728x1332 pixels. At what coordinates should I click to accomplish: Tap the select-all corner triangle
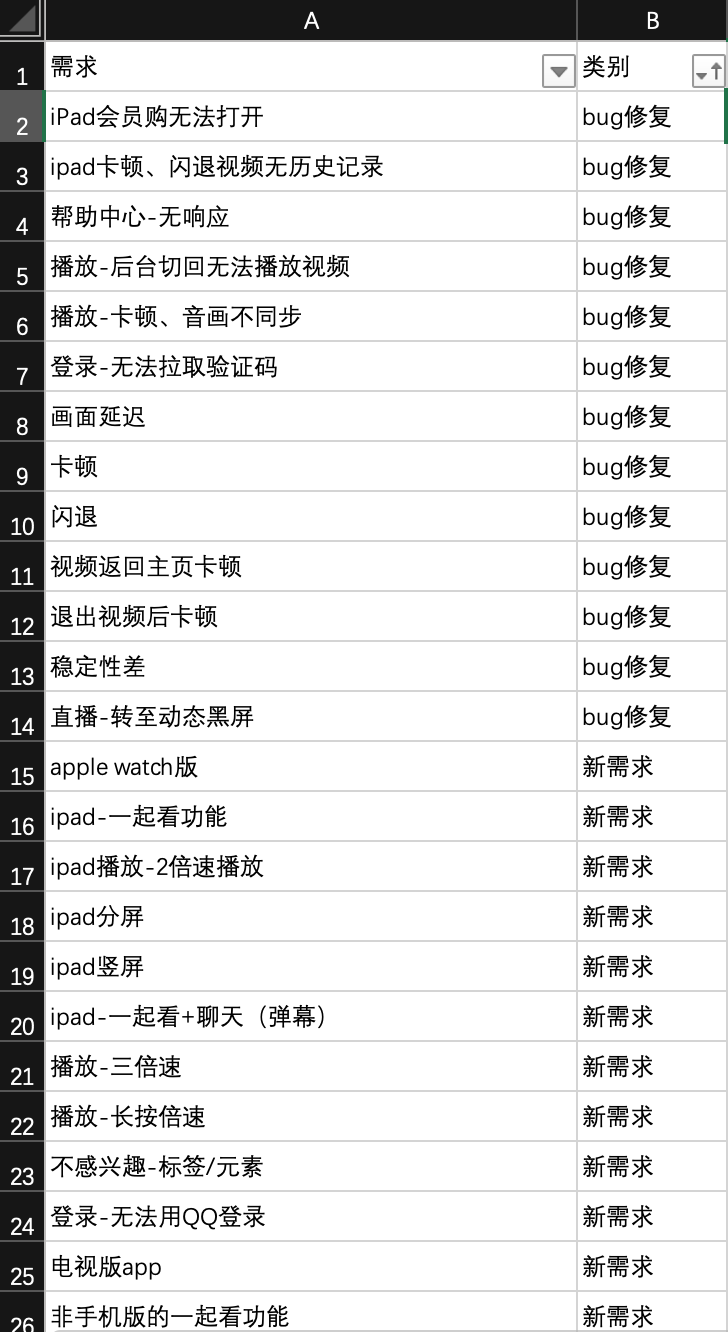tap(22, 20)
